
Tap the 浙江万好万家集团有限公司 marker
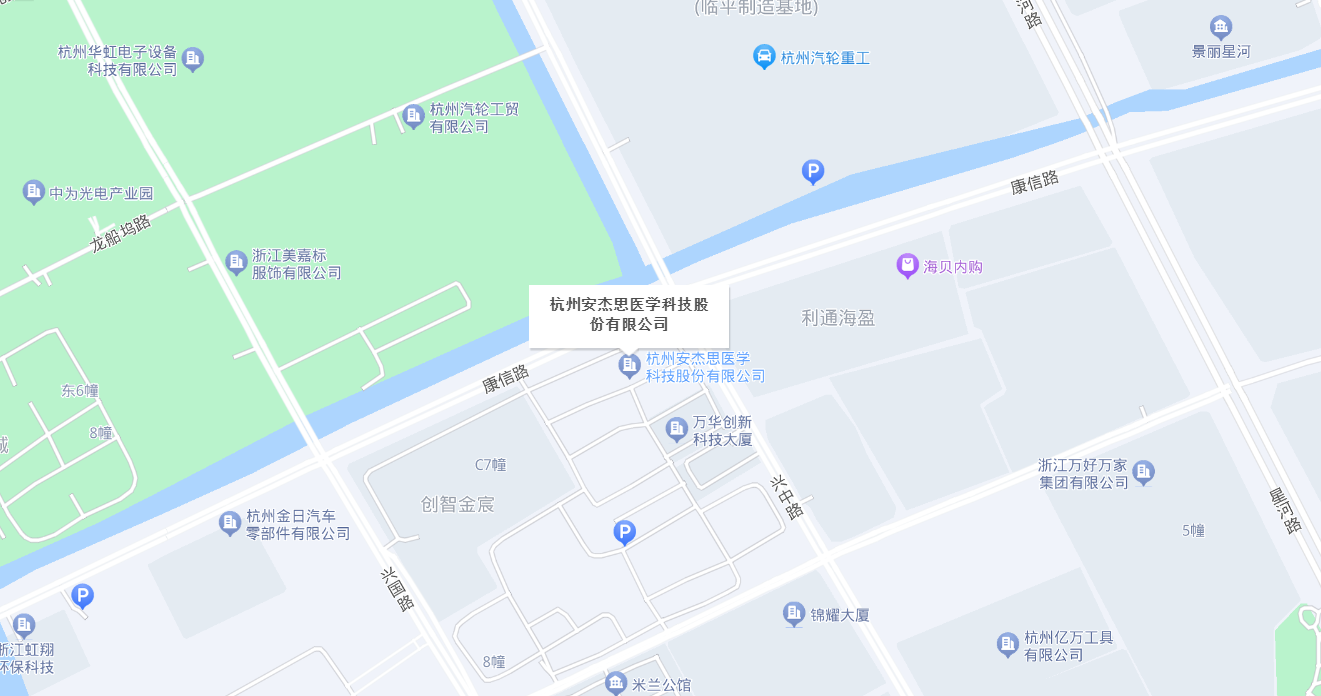(1144, 471)
